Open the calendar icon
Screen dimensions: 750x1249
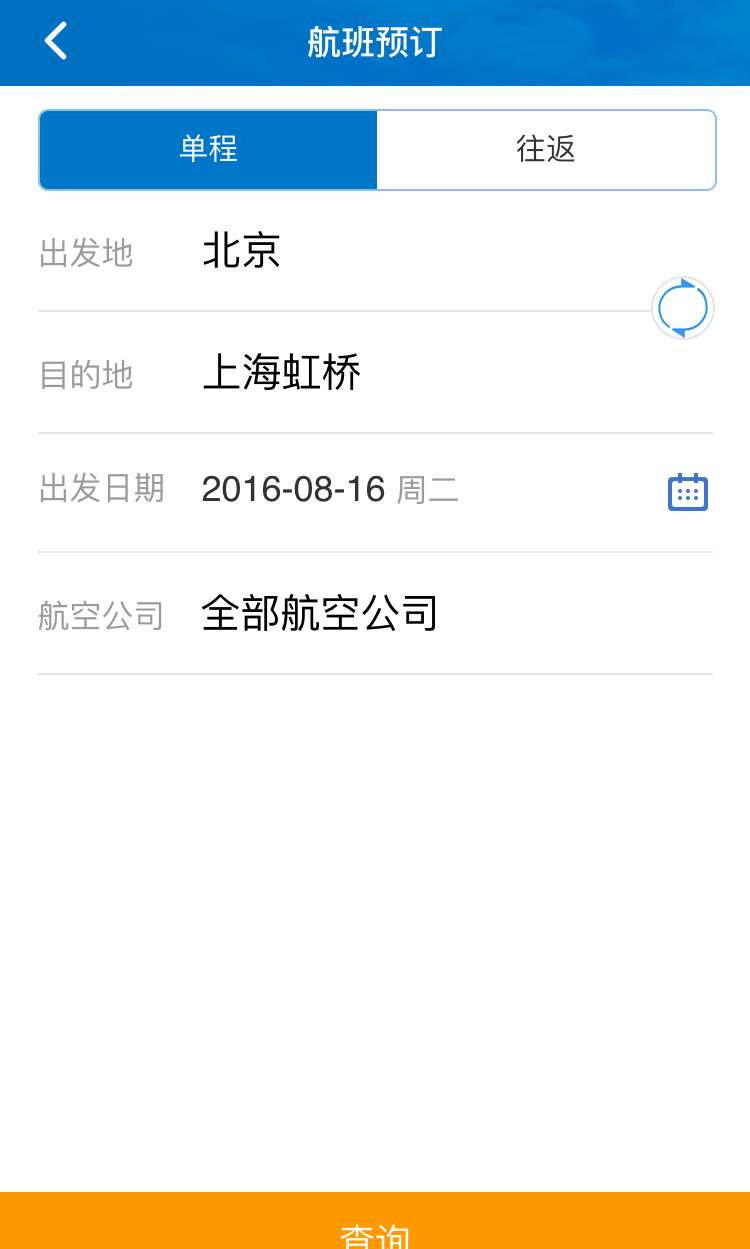(688, 492)
